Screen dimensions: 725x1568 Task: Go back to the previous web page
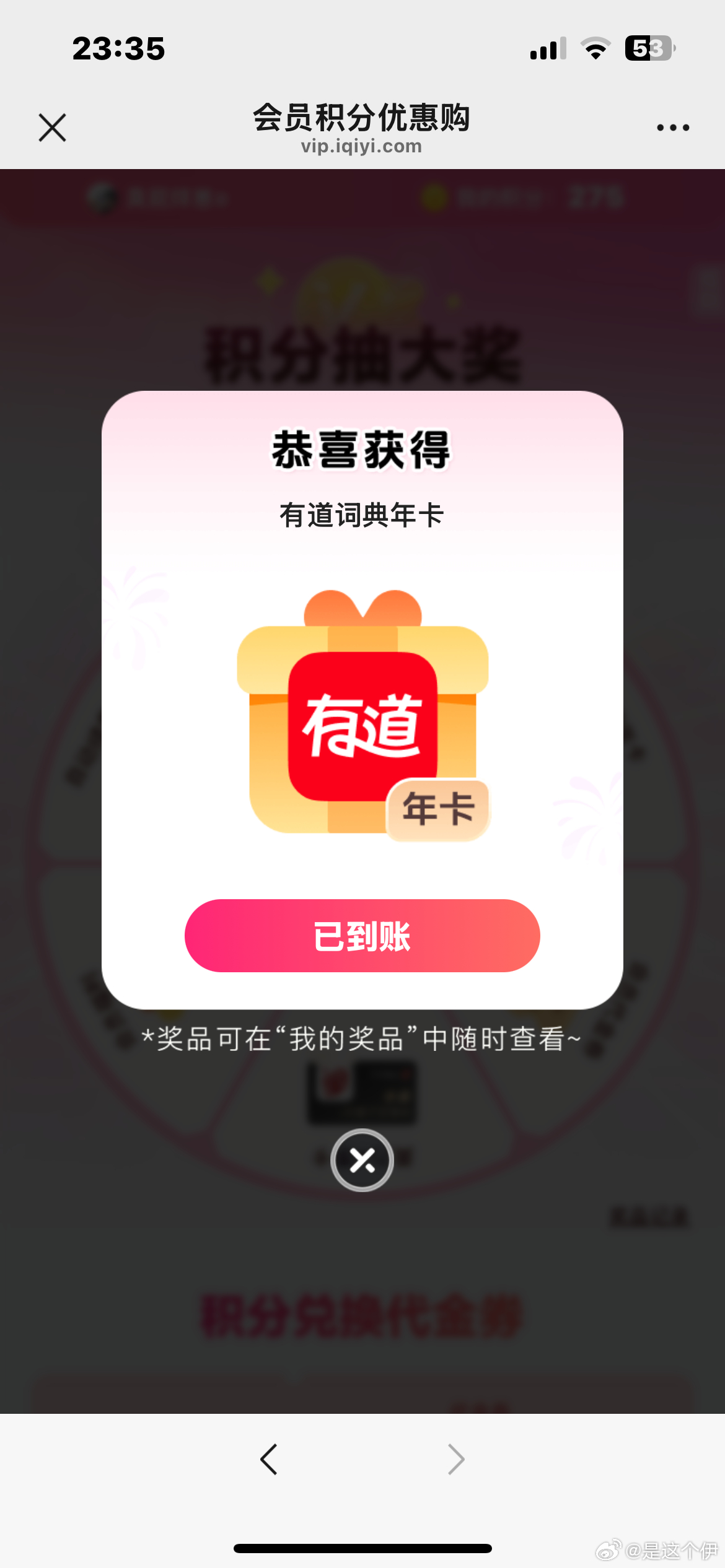tap(269, 1460)
